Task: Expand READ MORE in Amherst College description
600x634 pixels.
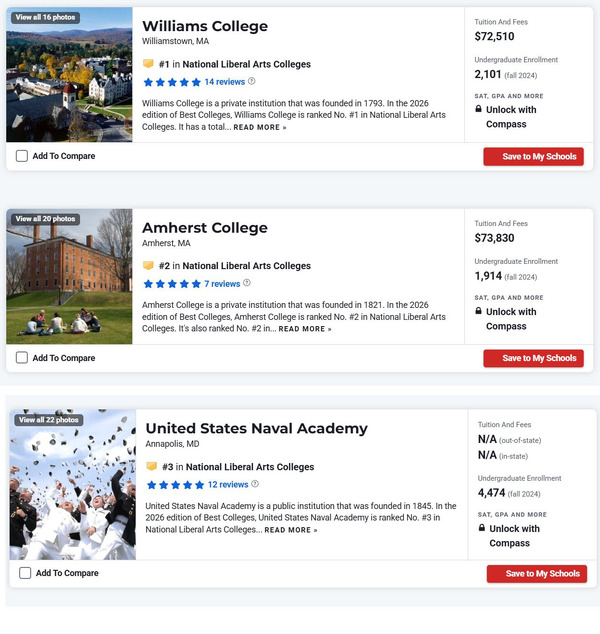Action: [x=302, y=329]
